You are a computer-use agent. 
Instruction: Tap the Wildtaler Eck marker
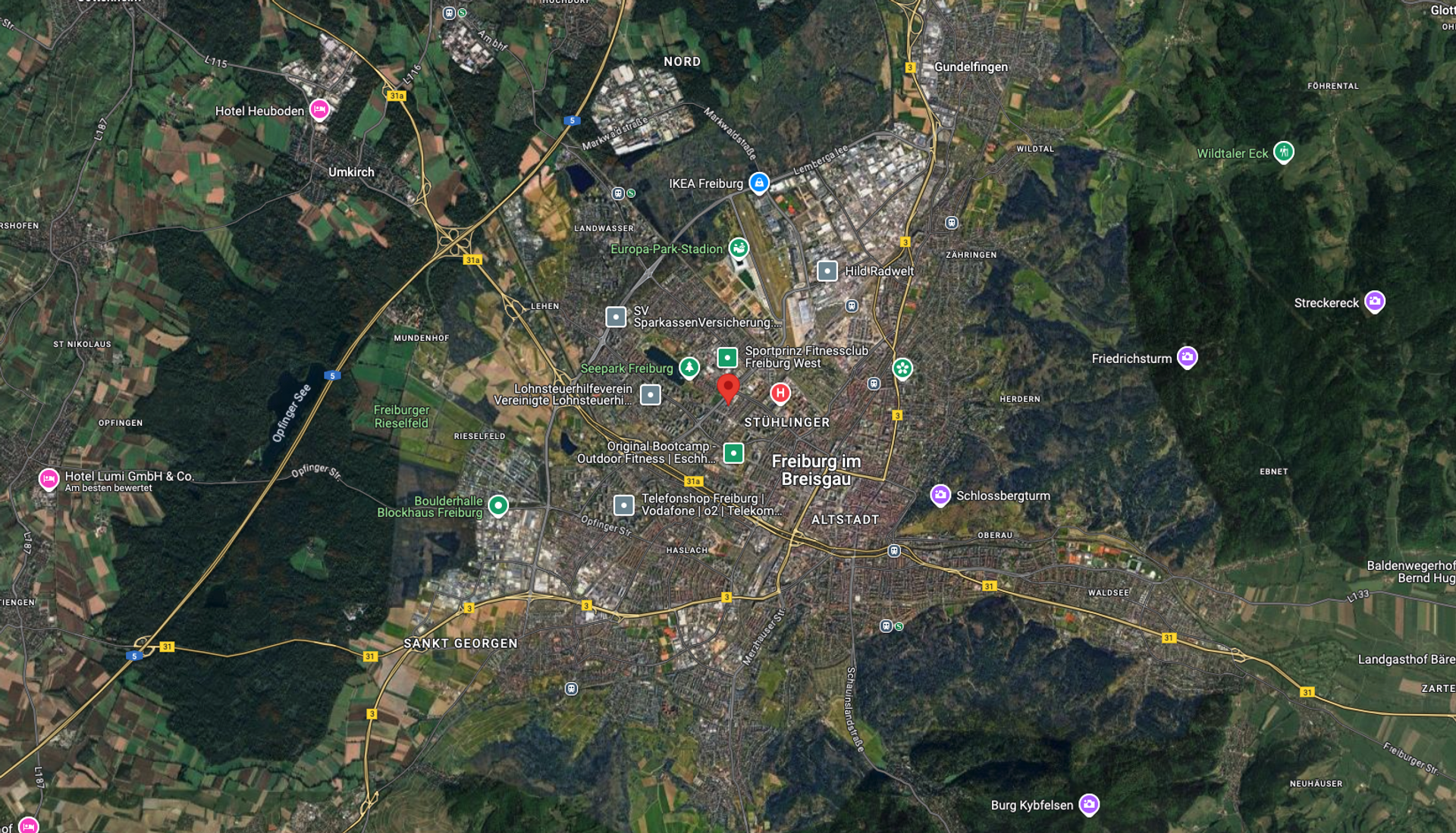1283,152
